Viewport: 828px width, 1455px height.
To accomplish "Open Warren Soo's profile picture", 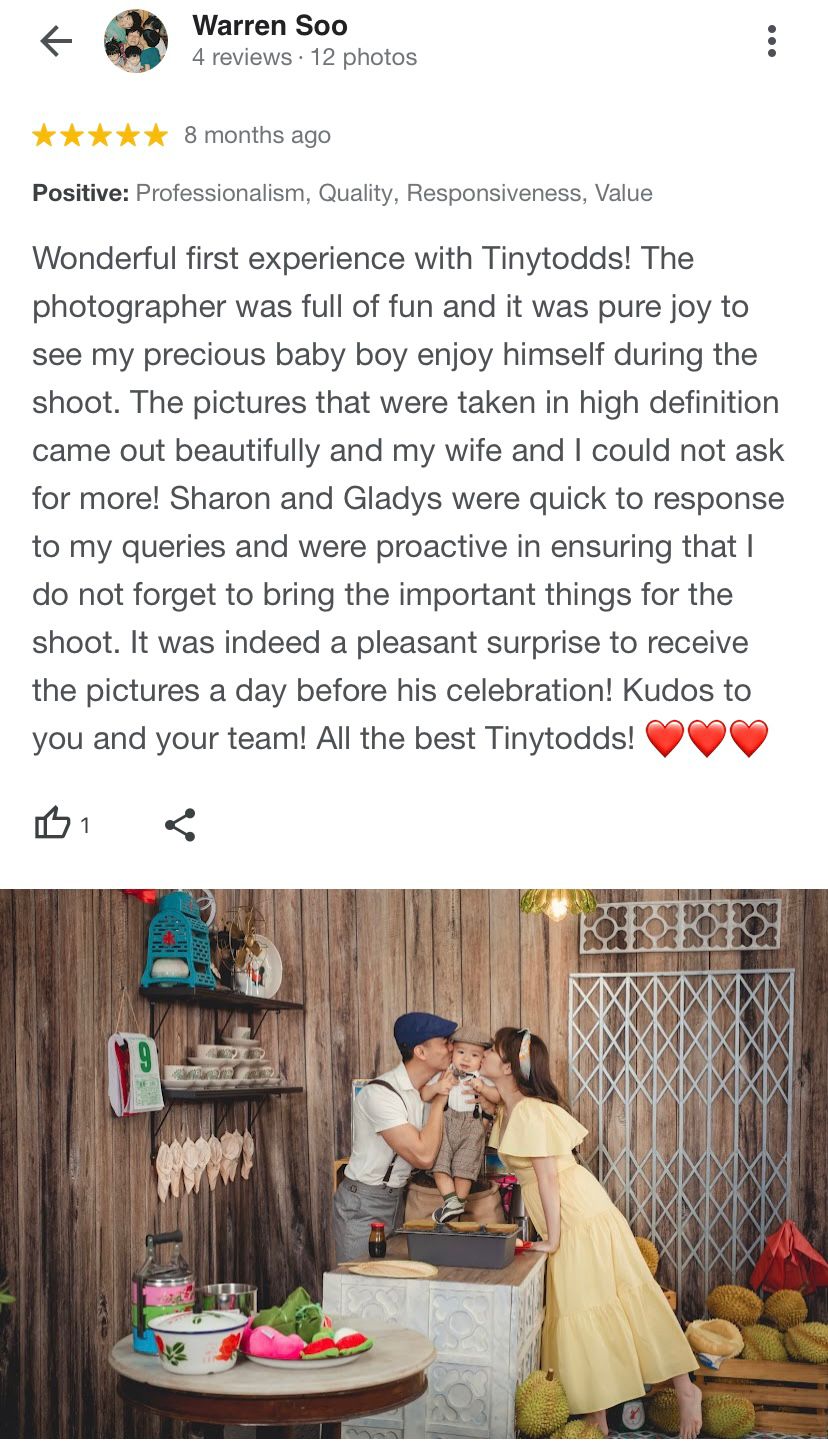I will tap(136, 41).
